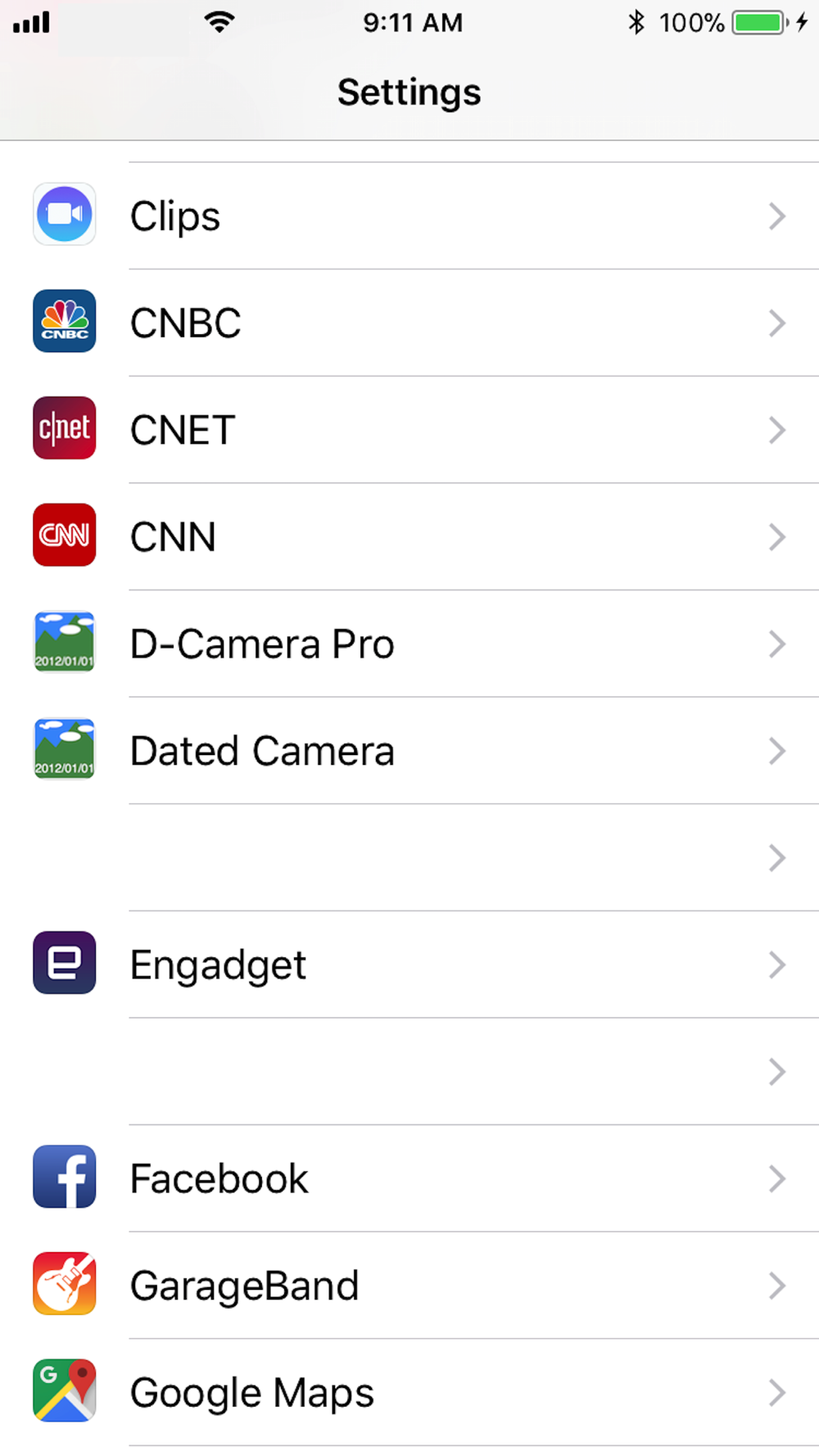The height and width of the screenshot is (1456, 819).
Task: Open Clips settings
Action: pyautogui.click(x=409, y=216)
